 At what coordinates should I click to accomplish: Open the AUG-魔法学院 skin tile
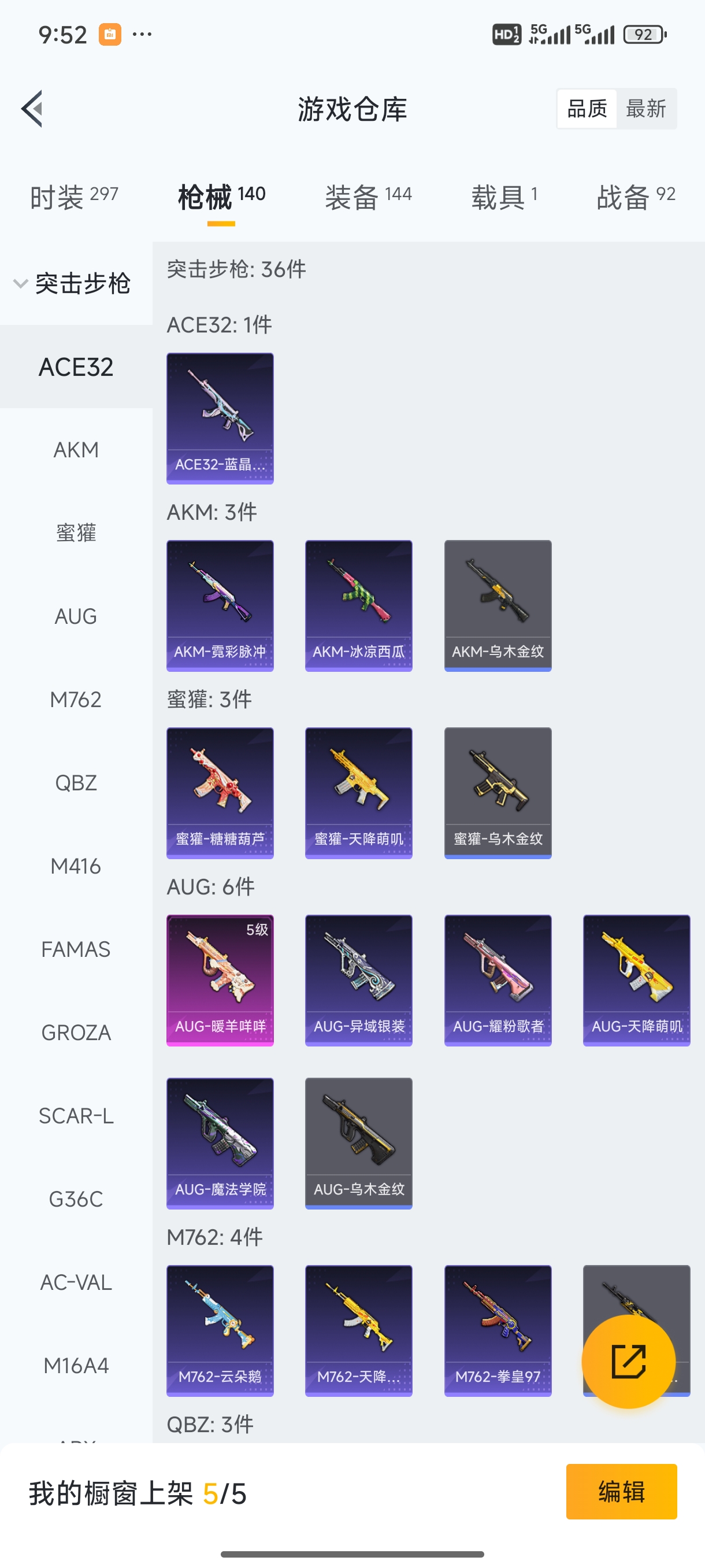click(x=220, y=1143)
